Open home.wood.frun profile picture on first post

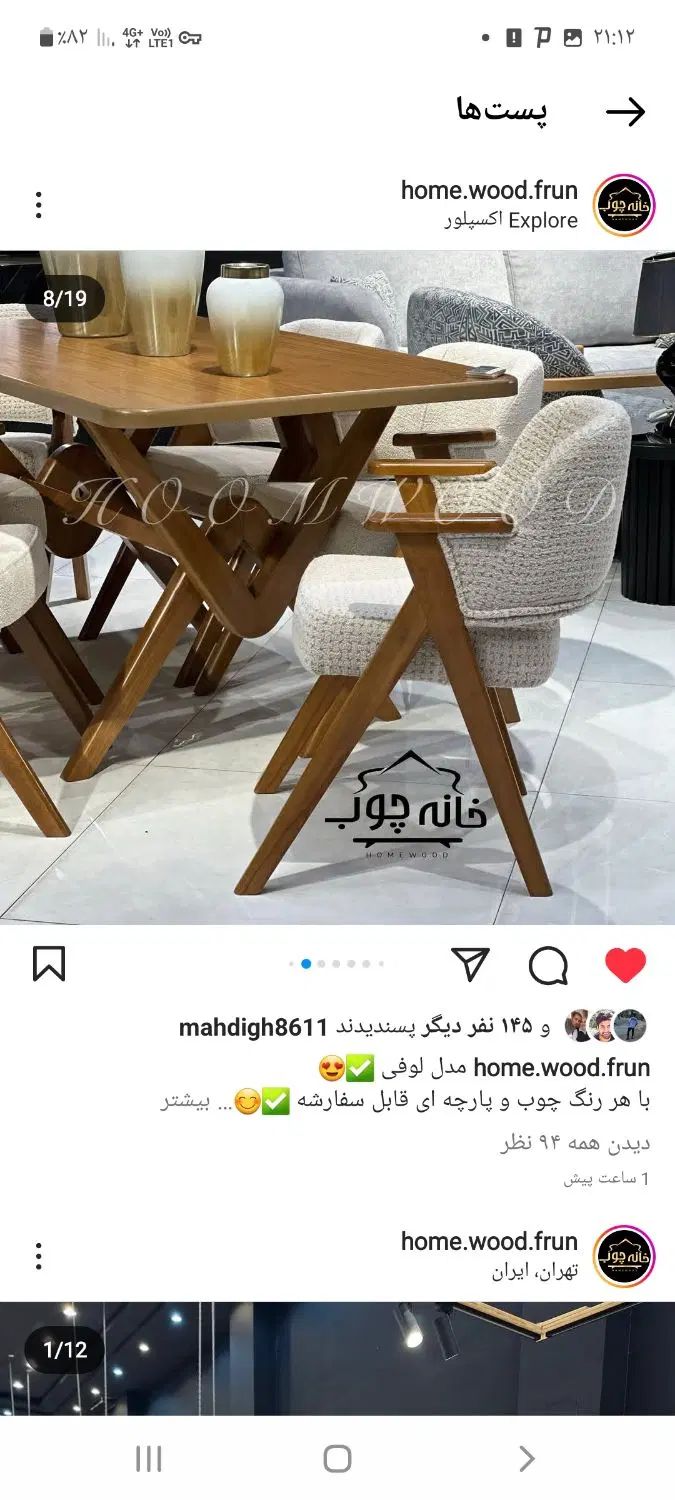point(624,205)
